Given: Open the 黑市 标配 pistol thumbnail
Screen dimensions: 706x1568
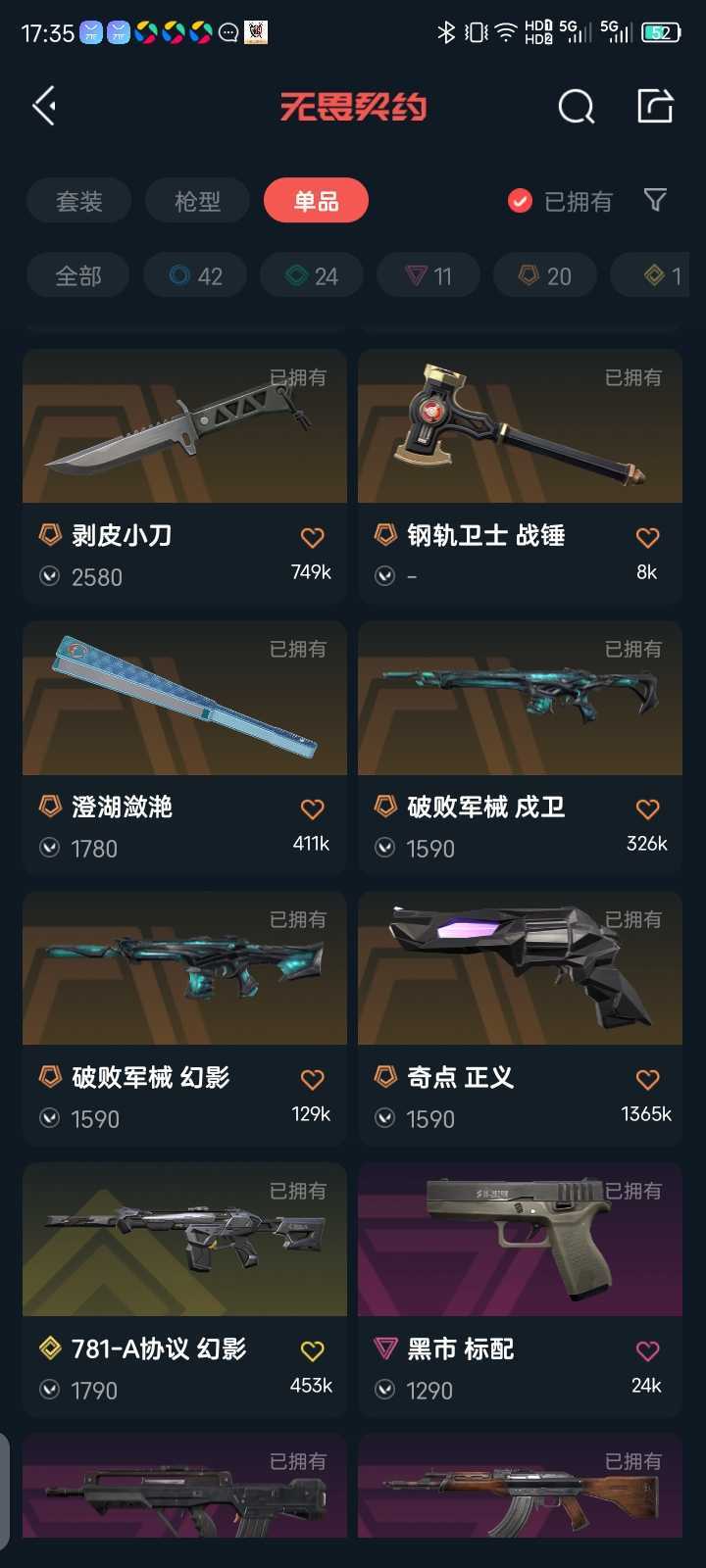Looking at the screenshot, I should 520,1240.
